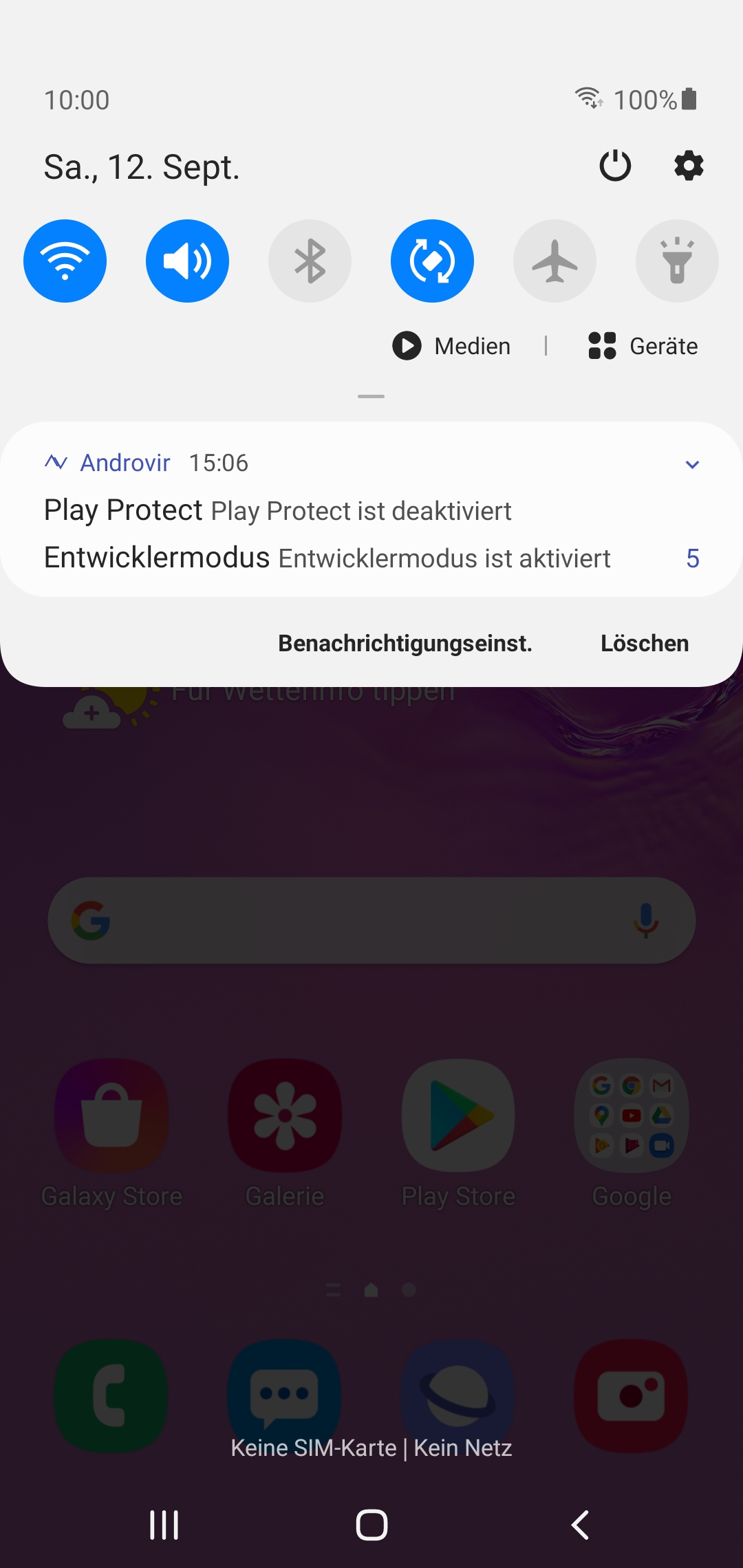
Task: Turn on airplane mode
Action: tap(554, 261)
